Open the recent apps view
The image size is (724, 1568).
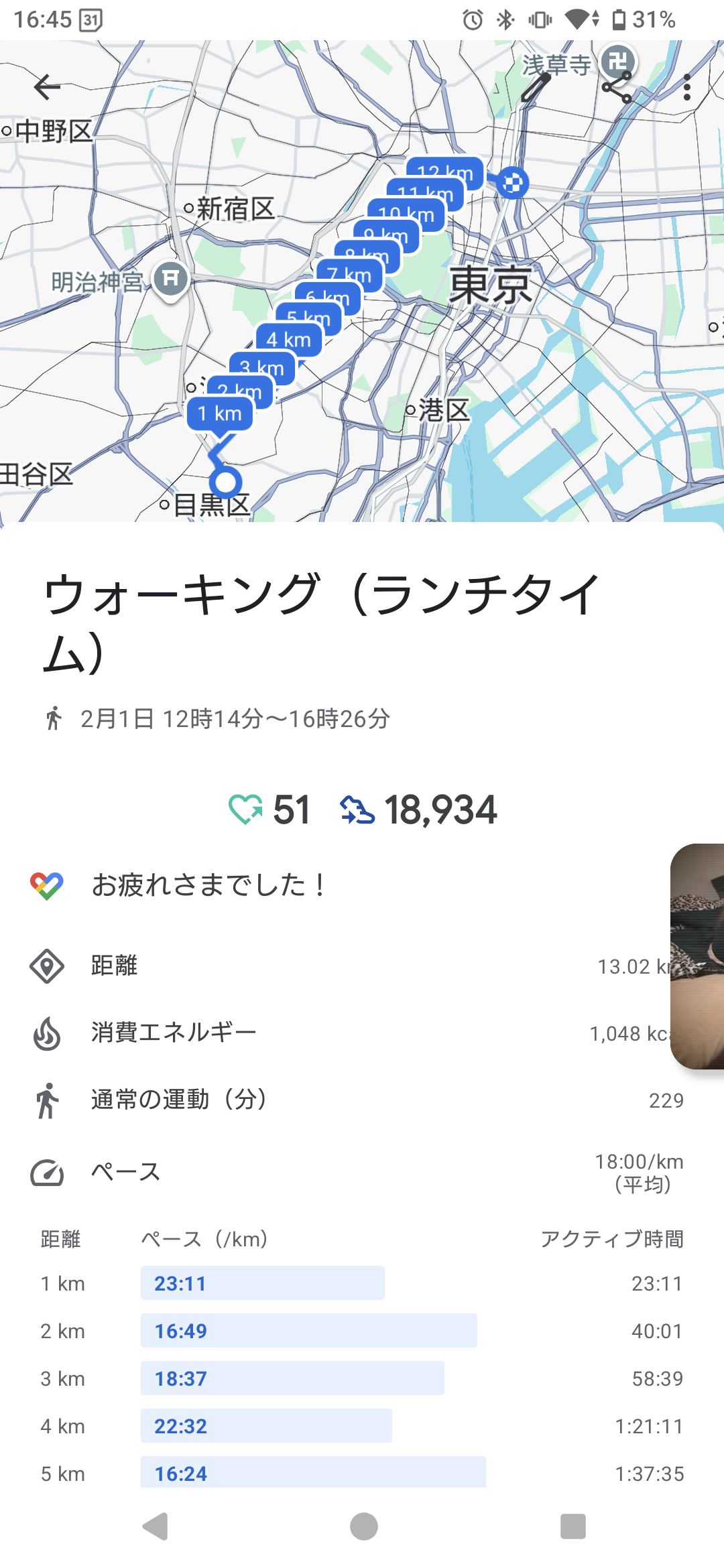pos(572,1526)
